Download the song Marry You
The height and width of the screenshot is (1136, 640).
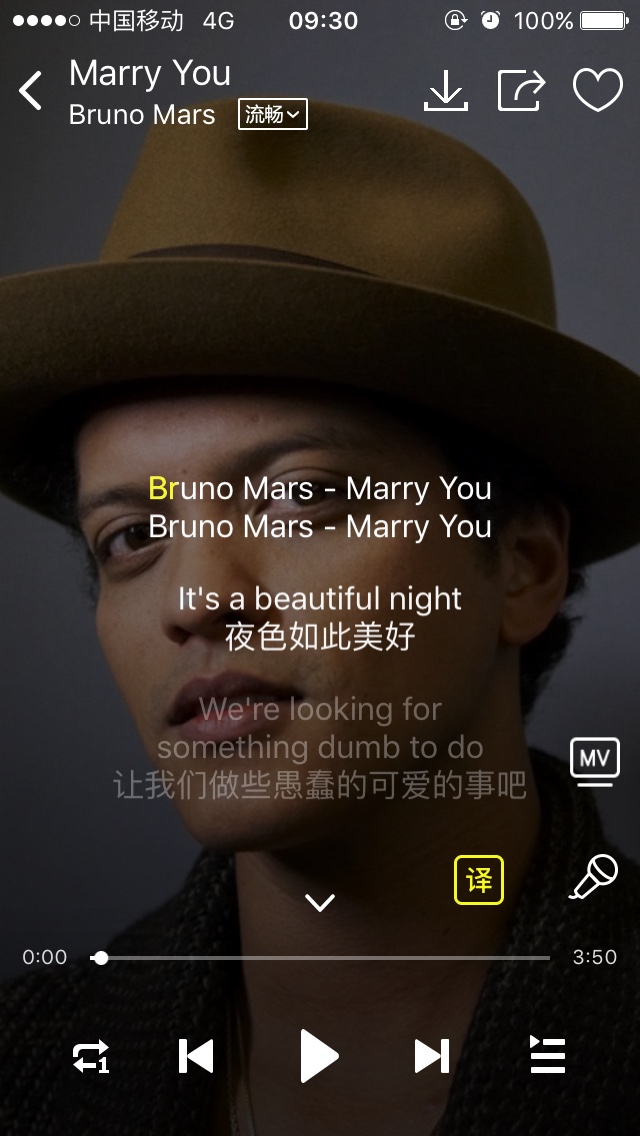click(x=446, y=91)
